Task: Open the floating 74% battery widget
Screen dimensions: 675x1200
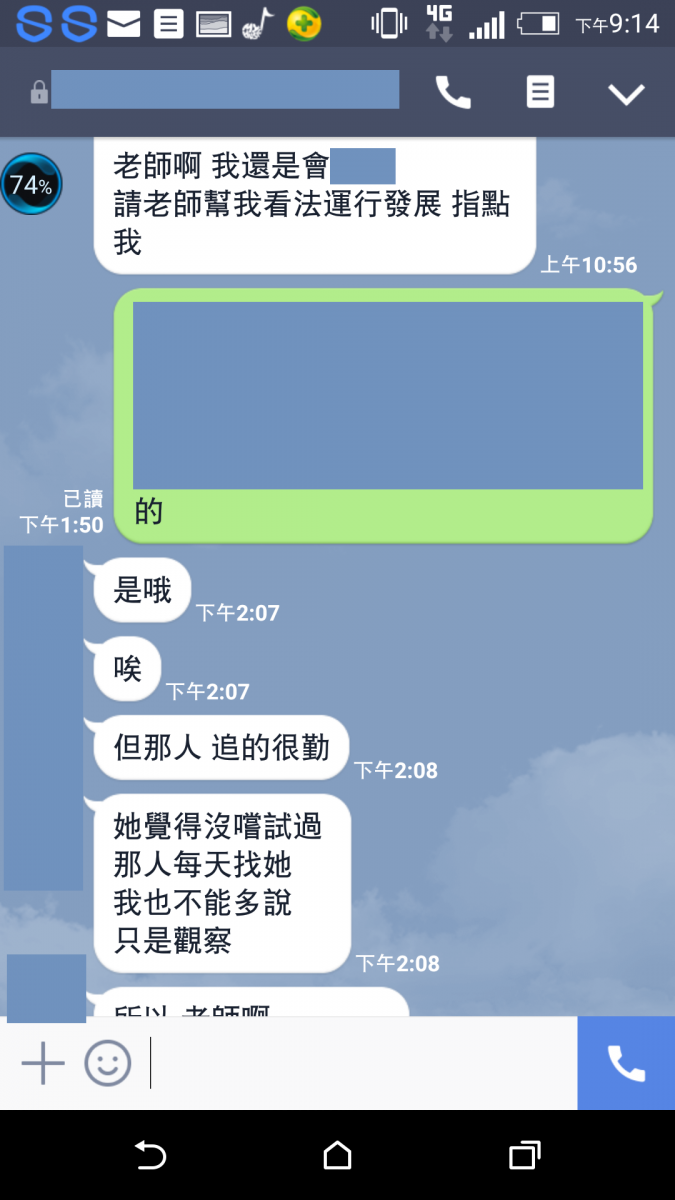Action: pyautogui.click(x=31, y=184)
